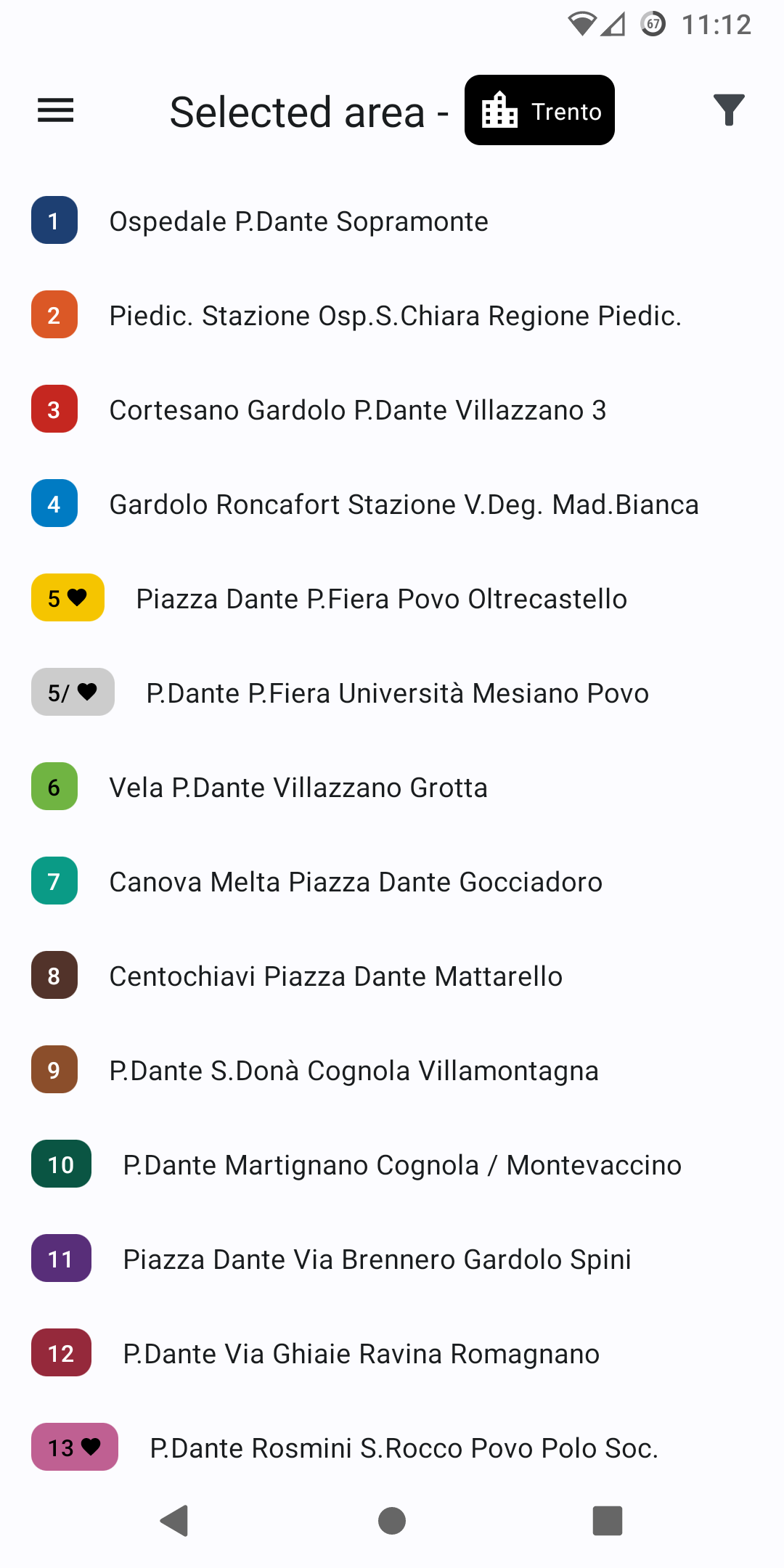Open line 1 Ospedale P.Dante Sopramonte

click(298, 221)
